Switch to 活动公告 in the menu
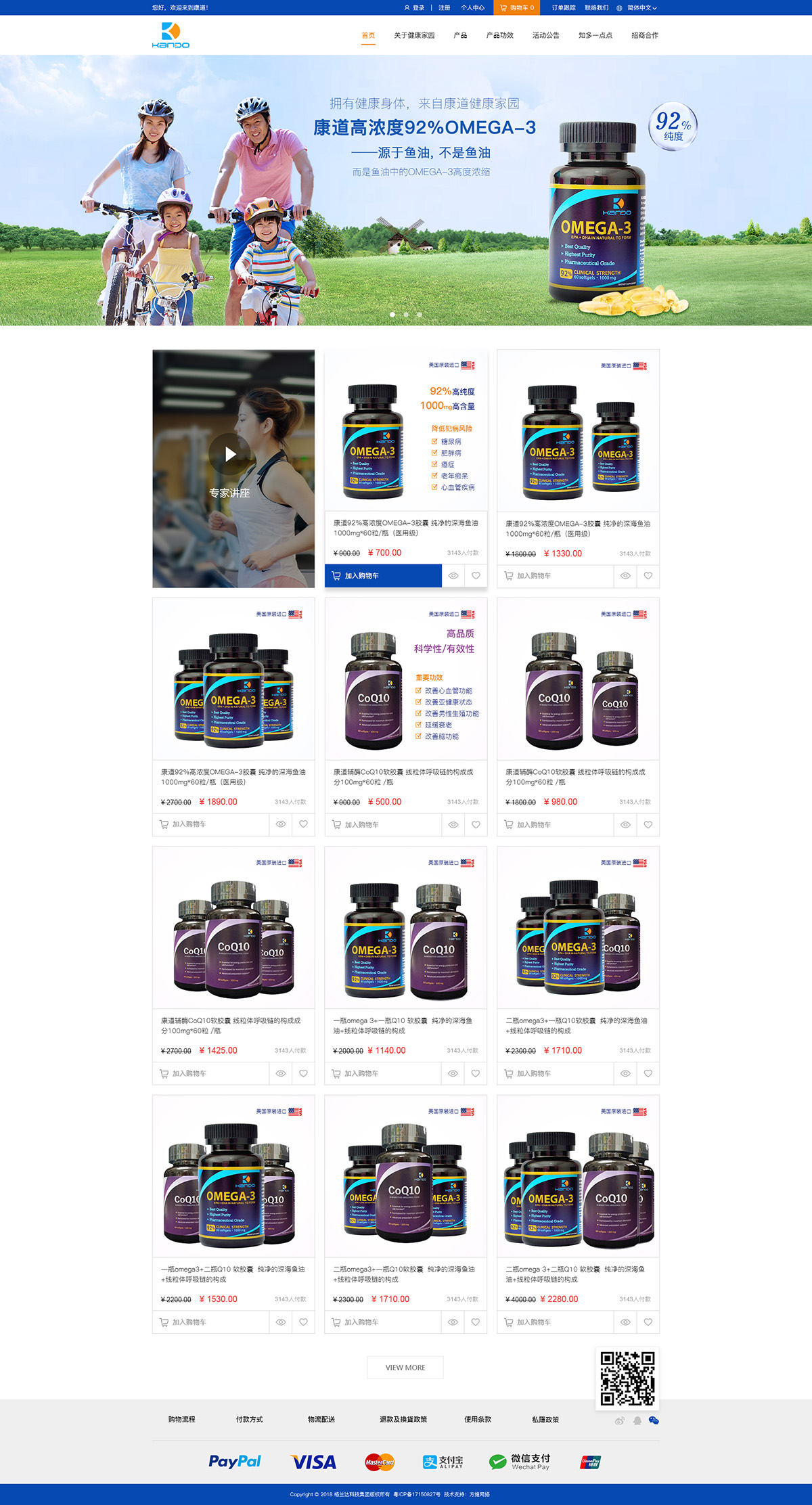 [545, 35]
